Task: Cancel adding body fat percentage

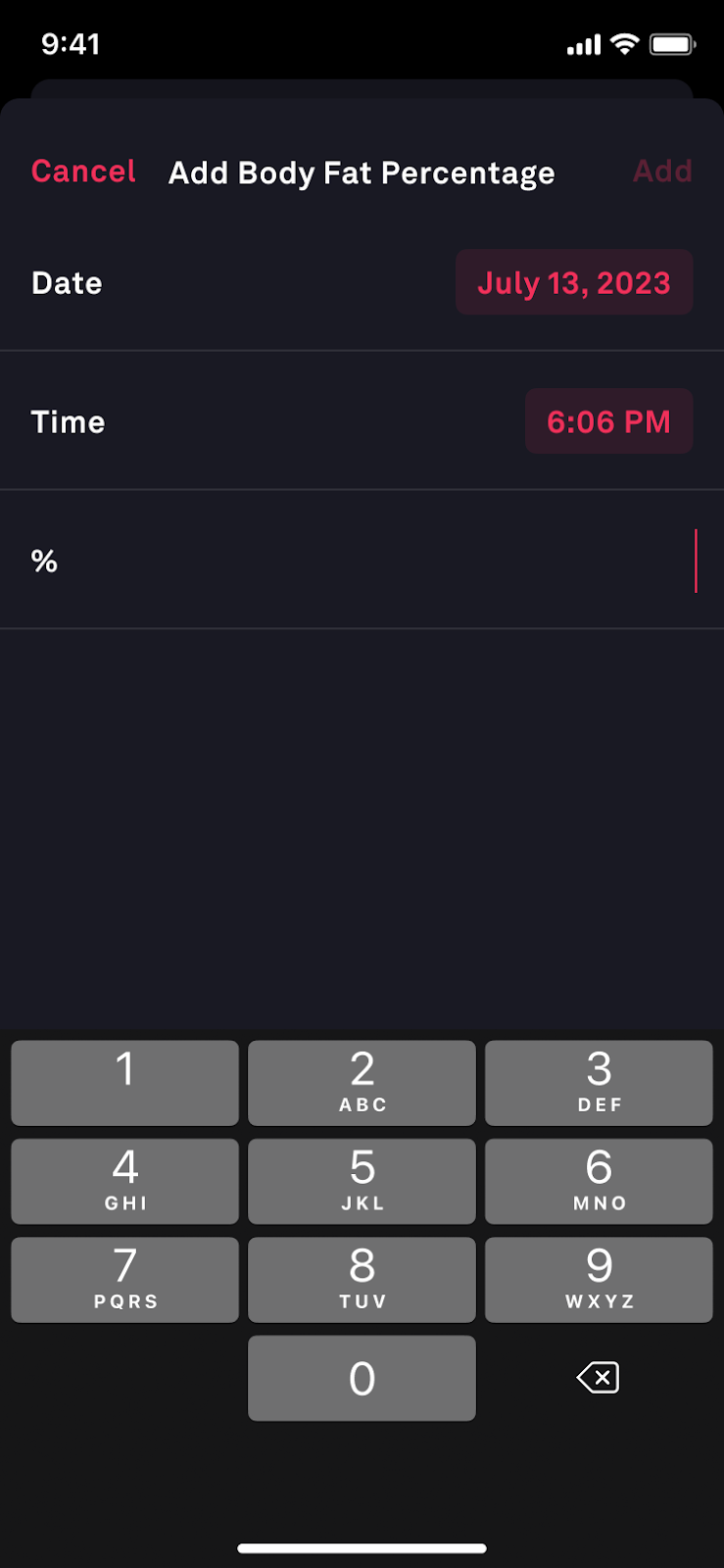Action: pos(83,171)
